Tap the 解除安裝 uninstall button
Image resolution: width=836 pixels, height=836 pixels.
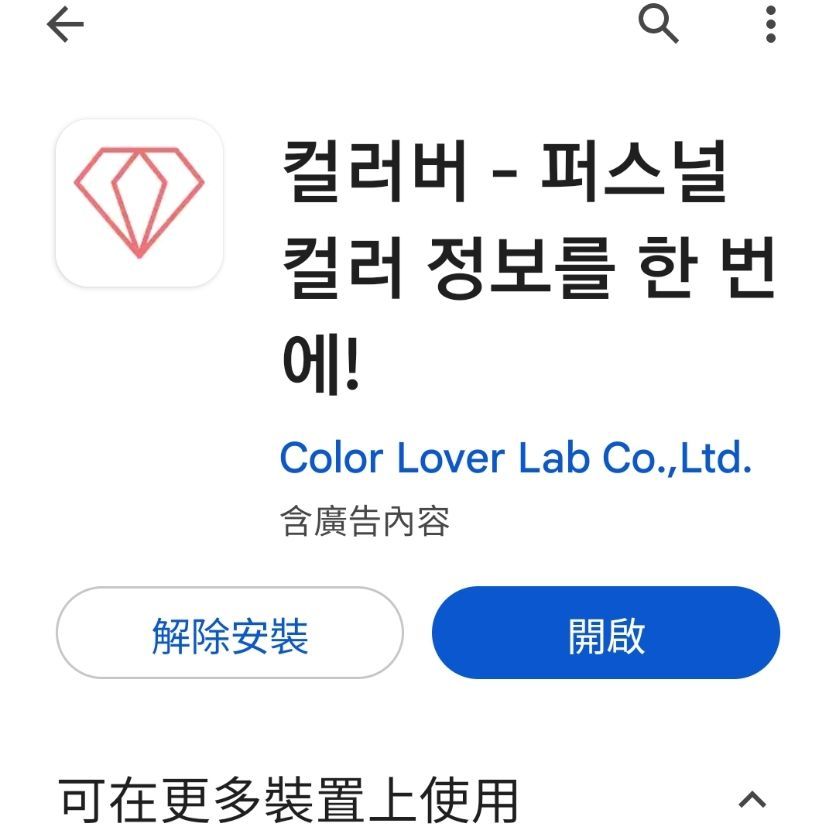click(230, 634)
